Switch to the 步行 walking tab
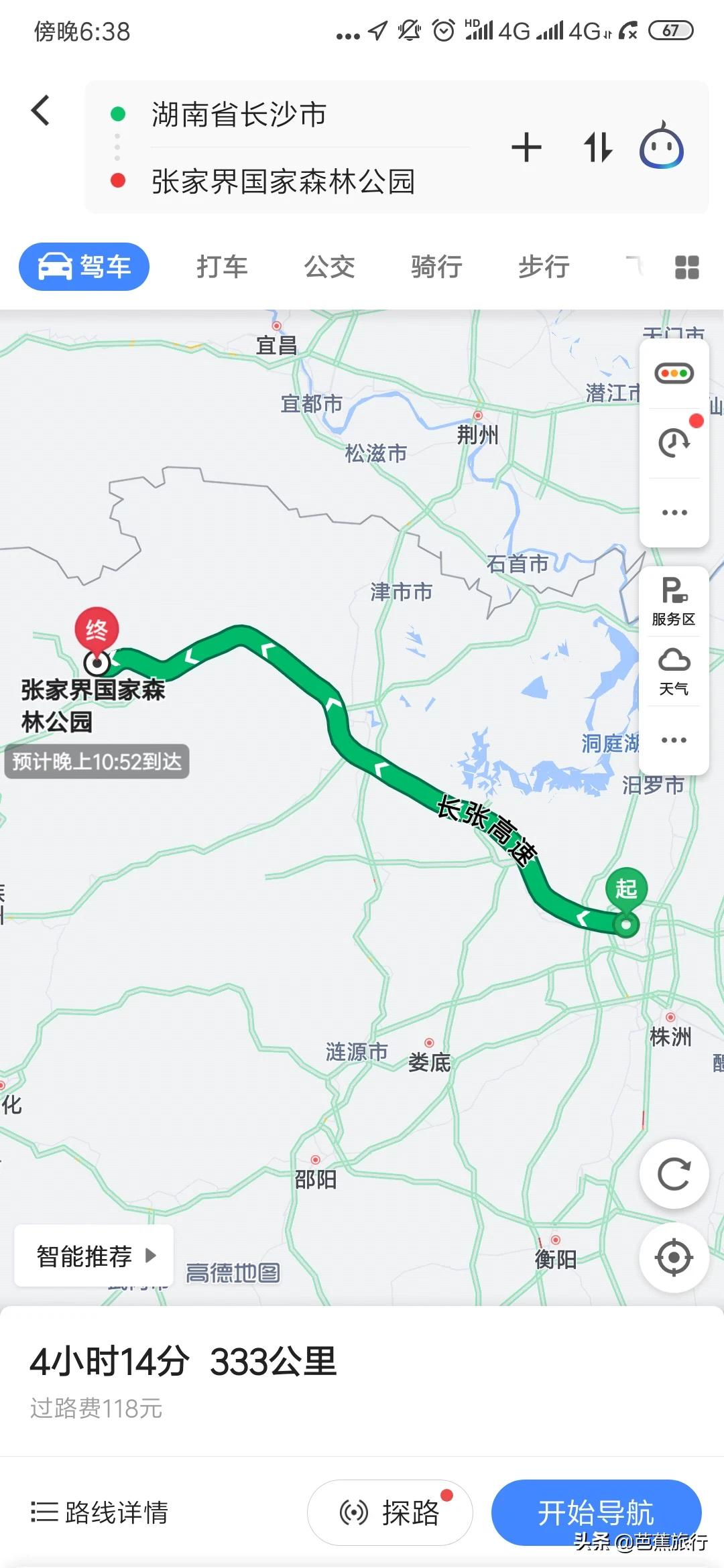Screen dimensions: 724x1568 (544, 267)
